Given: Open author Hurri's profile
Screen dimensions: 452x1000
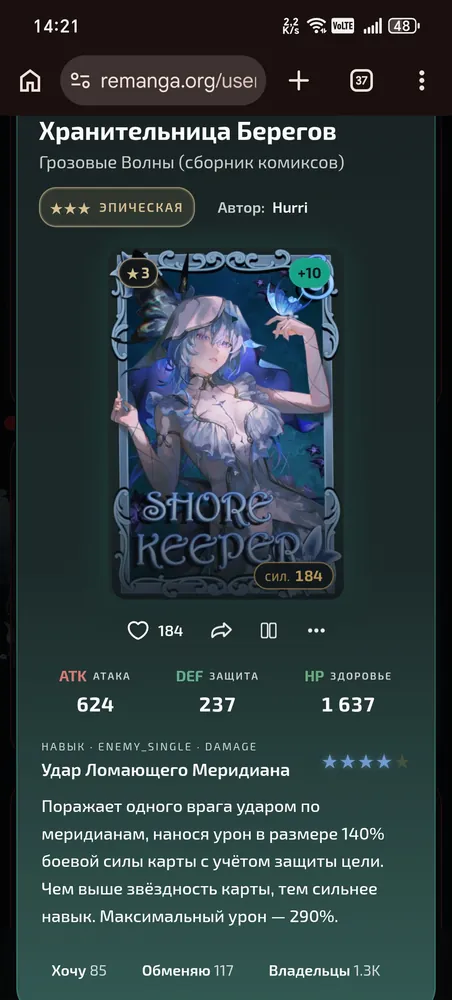Looking at the screenshot, I should (290, 208).
